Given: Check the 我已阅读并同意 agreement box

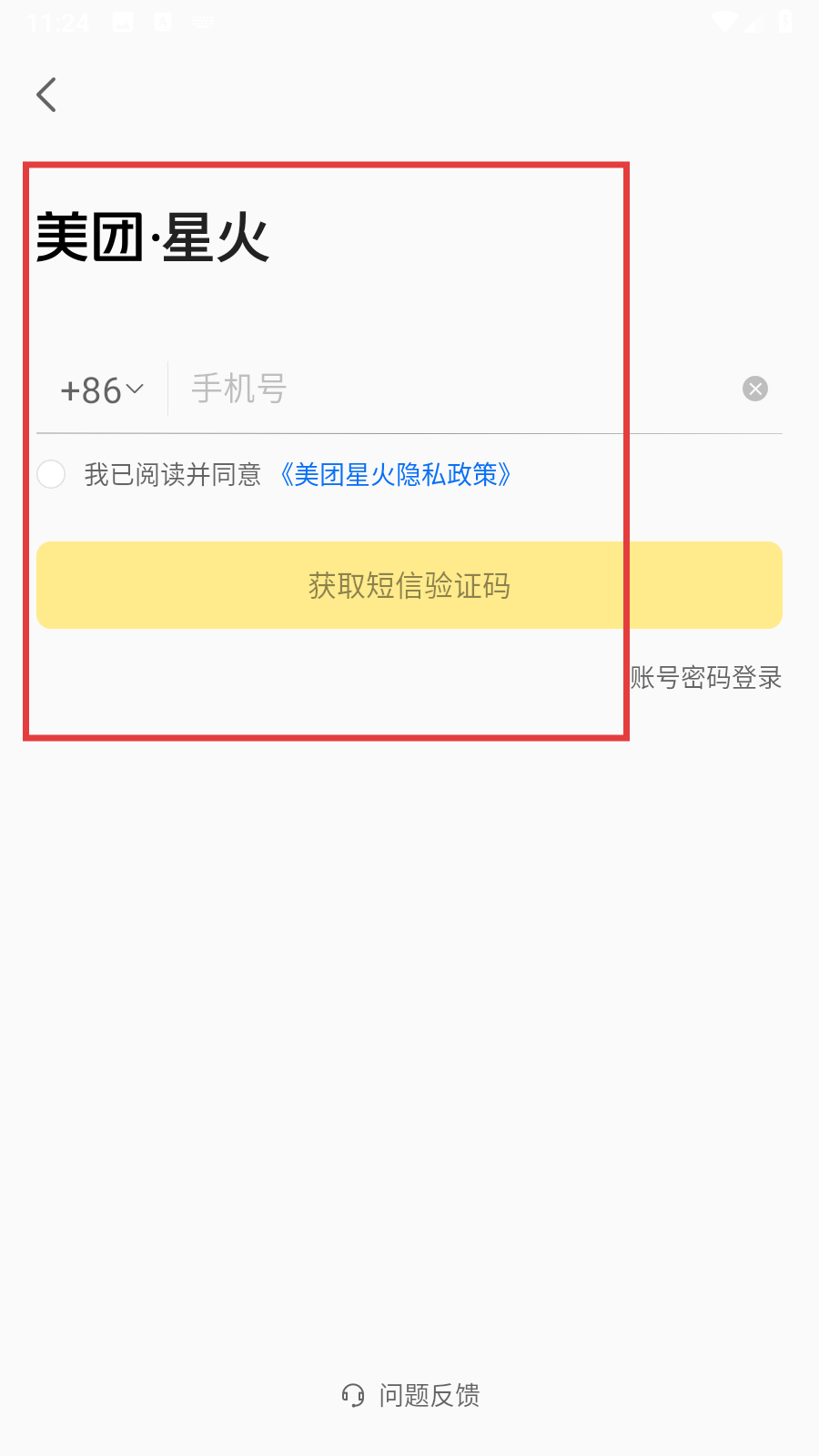Looking at the screenshot, I should coord(51,474).
